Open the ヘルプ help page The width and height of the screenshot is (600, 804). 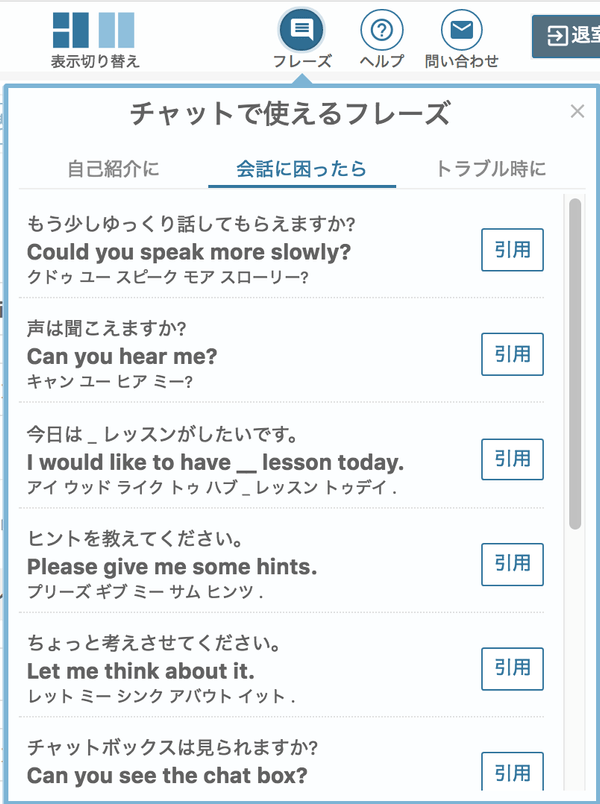tap(381, 39)
